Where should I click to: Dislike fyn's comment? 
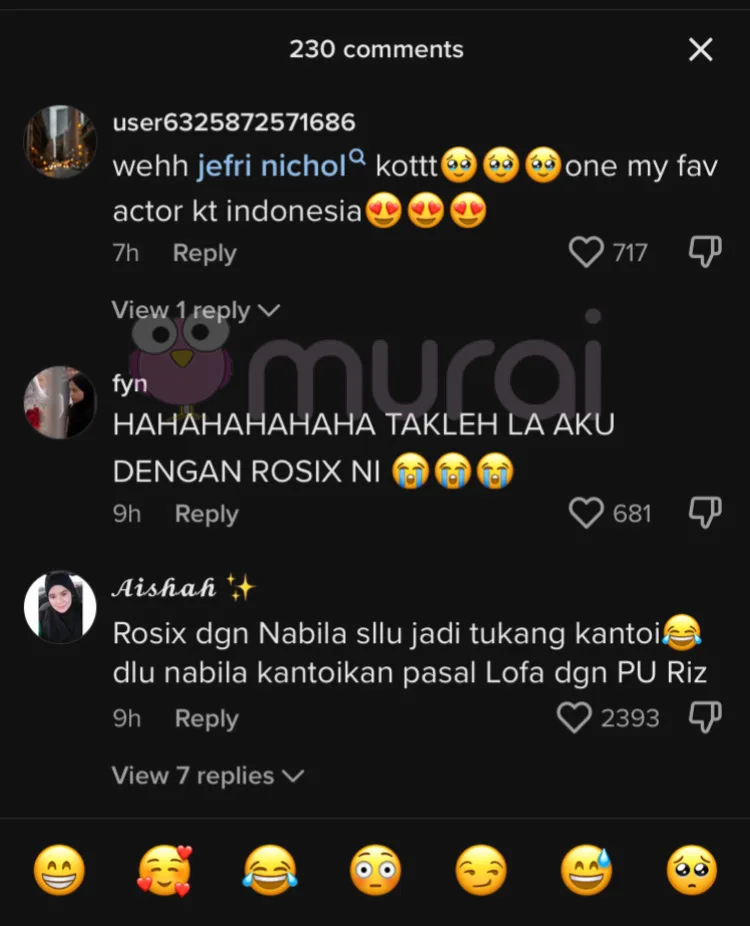click(705, 514)
